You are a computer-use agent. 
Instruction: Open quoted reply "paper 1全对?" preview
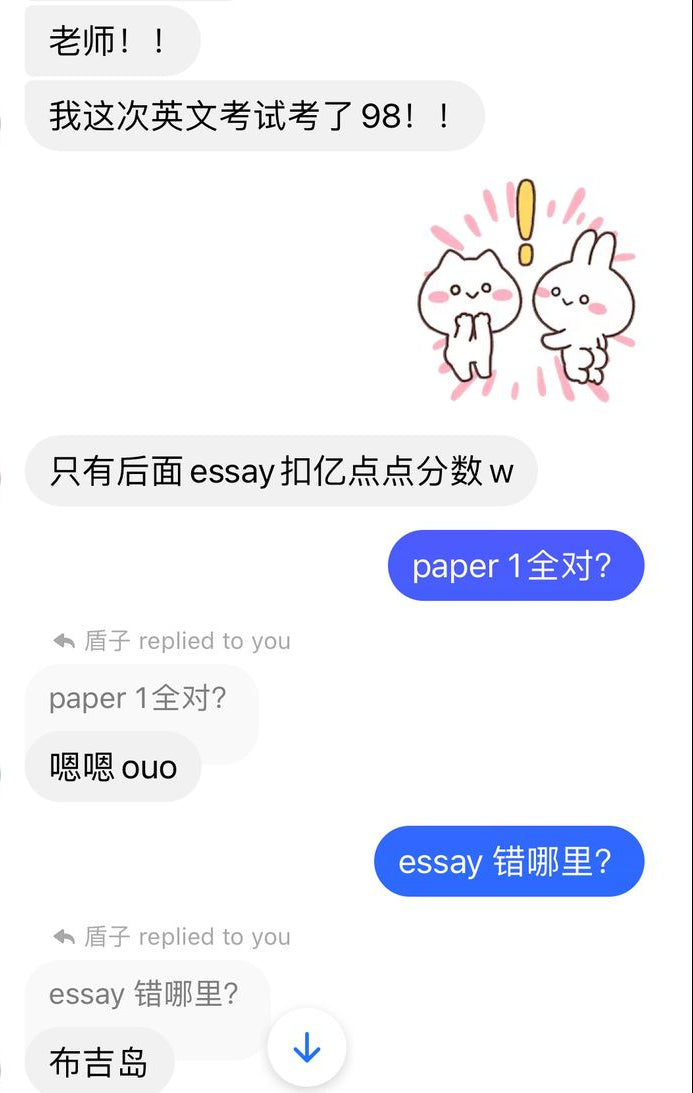click(138, 698)
